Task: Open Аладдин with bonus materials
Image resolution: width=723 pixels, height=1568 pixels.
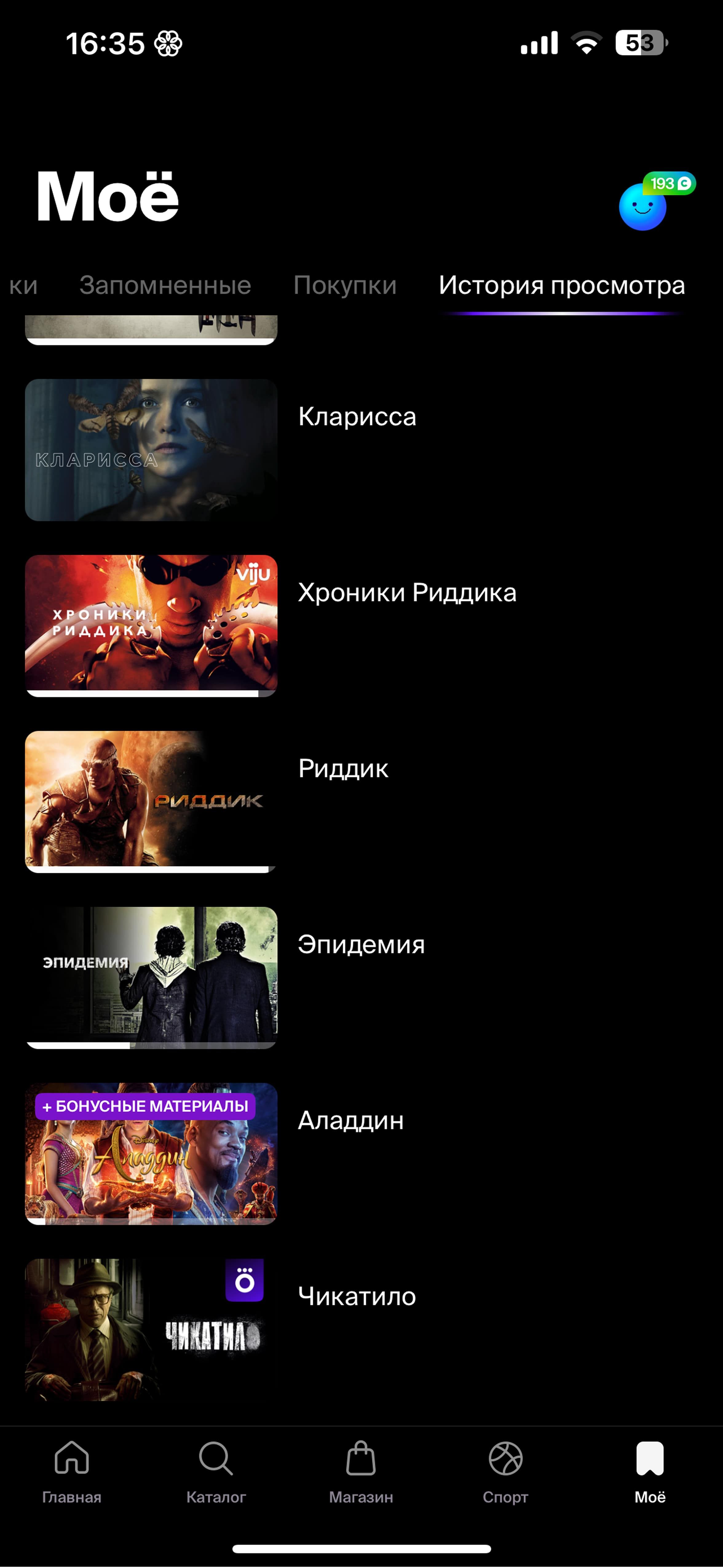Action: [x=151, y=1153]
